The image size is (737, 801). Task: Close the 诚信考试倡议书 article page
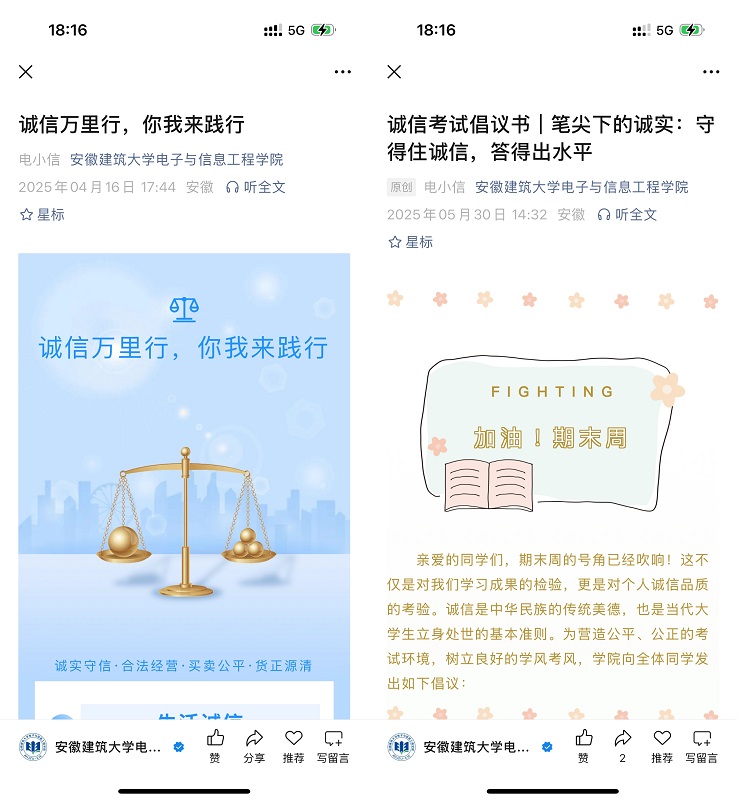click(x=394, y=72)
